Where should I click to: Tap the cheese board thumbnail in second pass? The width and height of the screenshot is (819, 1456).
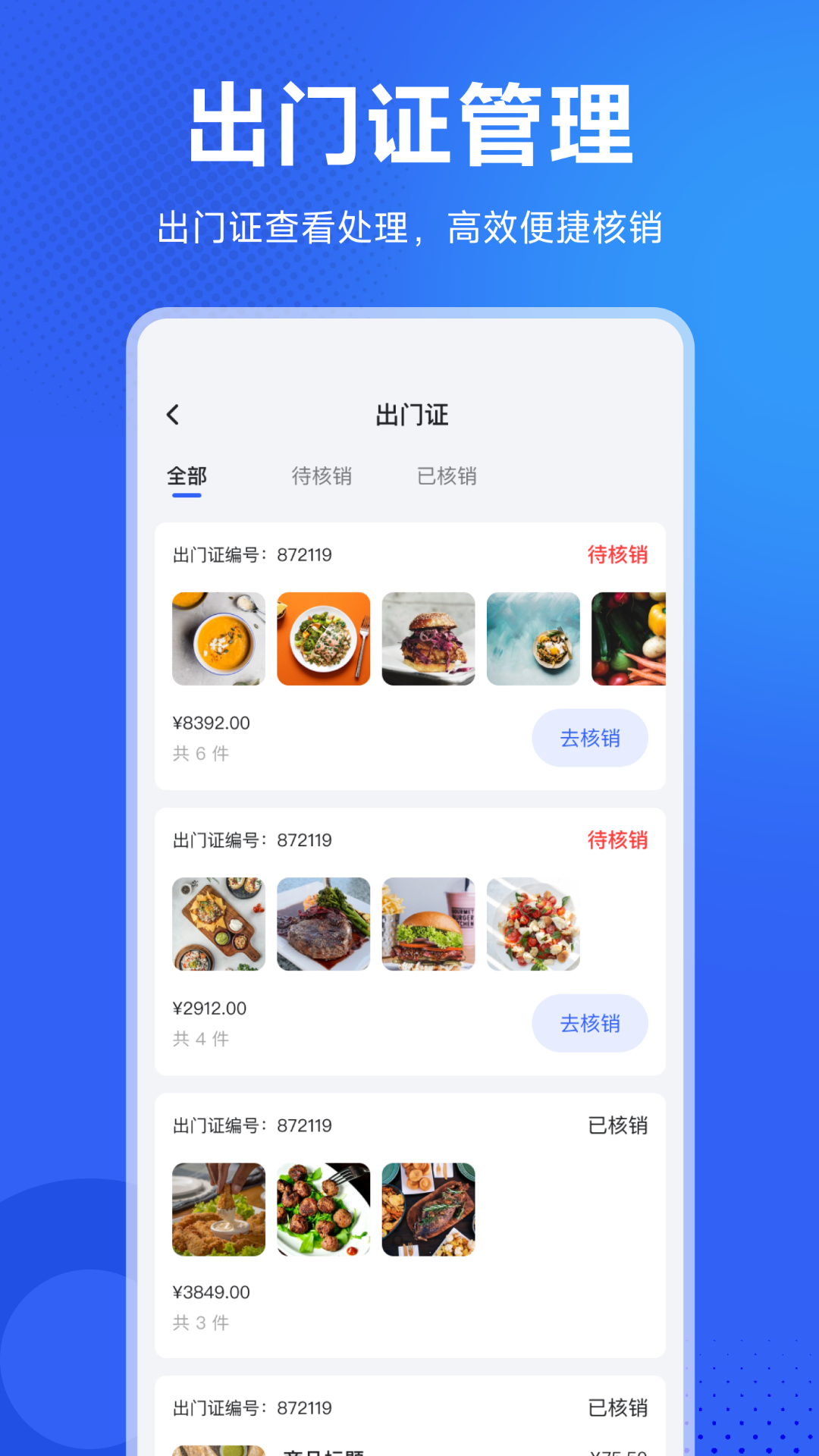218,924
